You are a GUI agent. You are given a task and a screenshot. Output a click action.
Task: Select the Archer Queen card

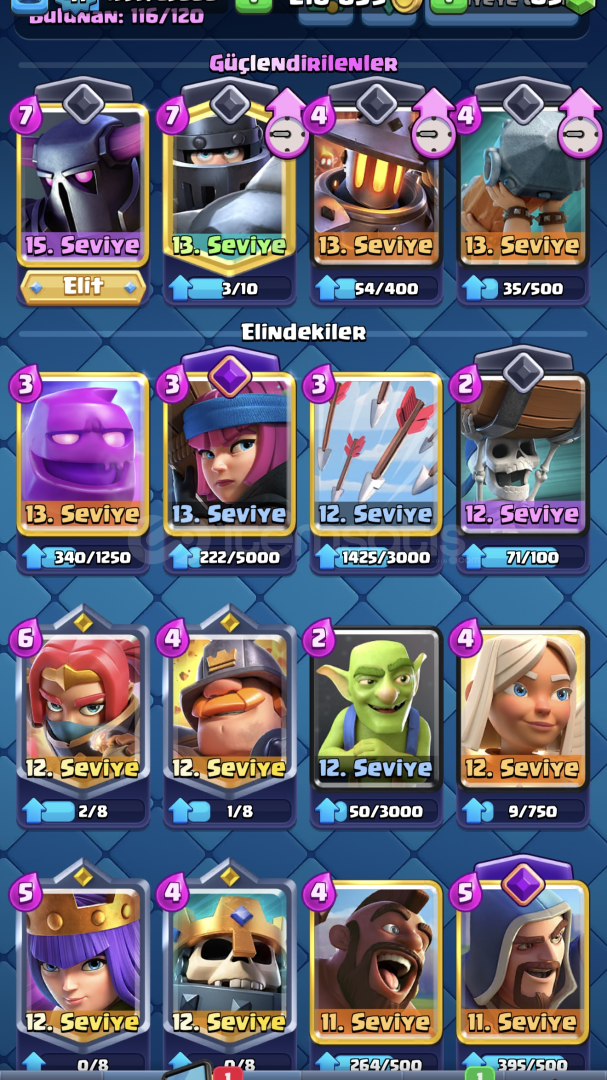coord(83,962)
